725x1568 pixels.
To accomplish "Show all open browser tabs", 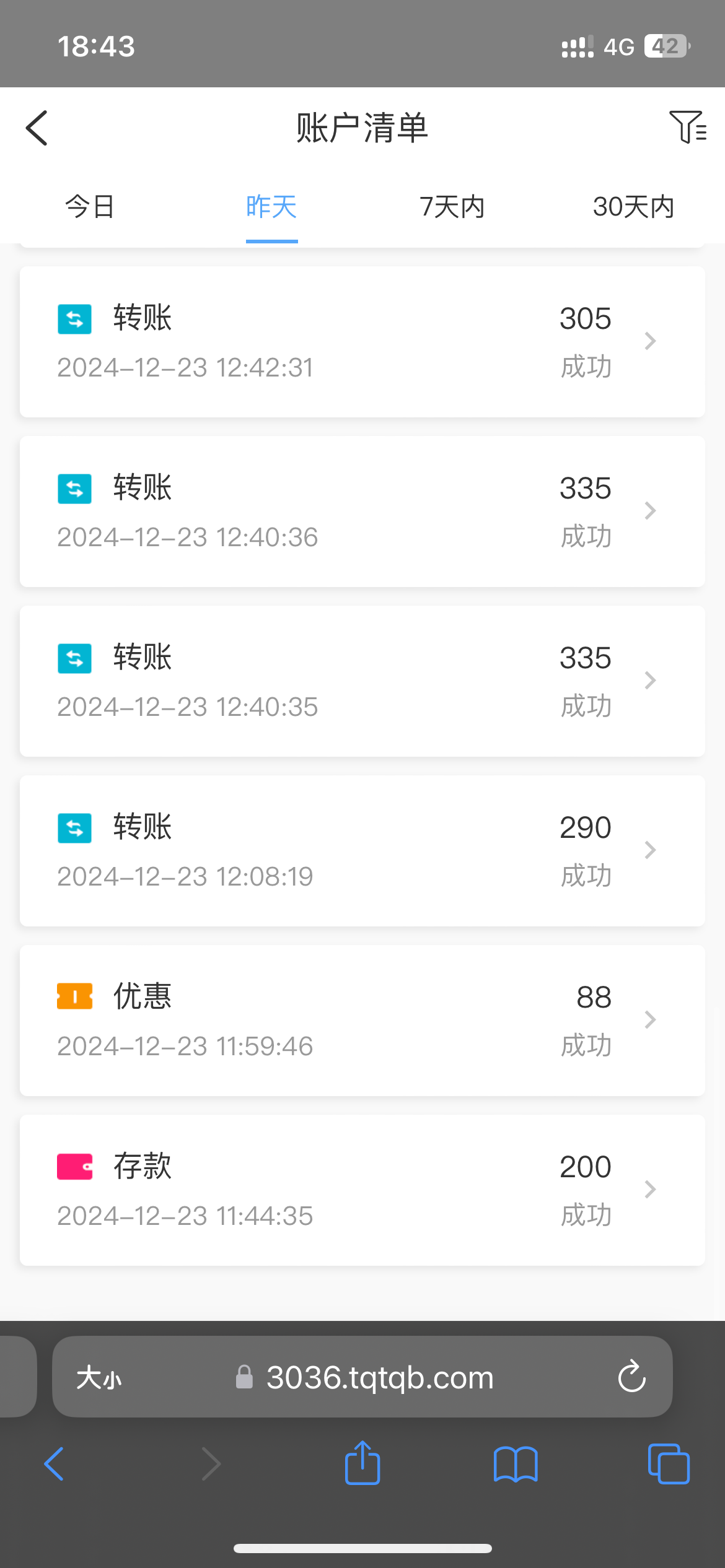I will [x=668, y=1464].
